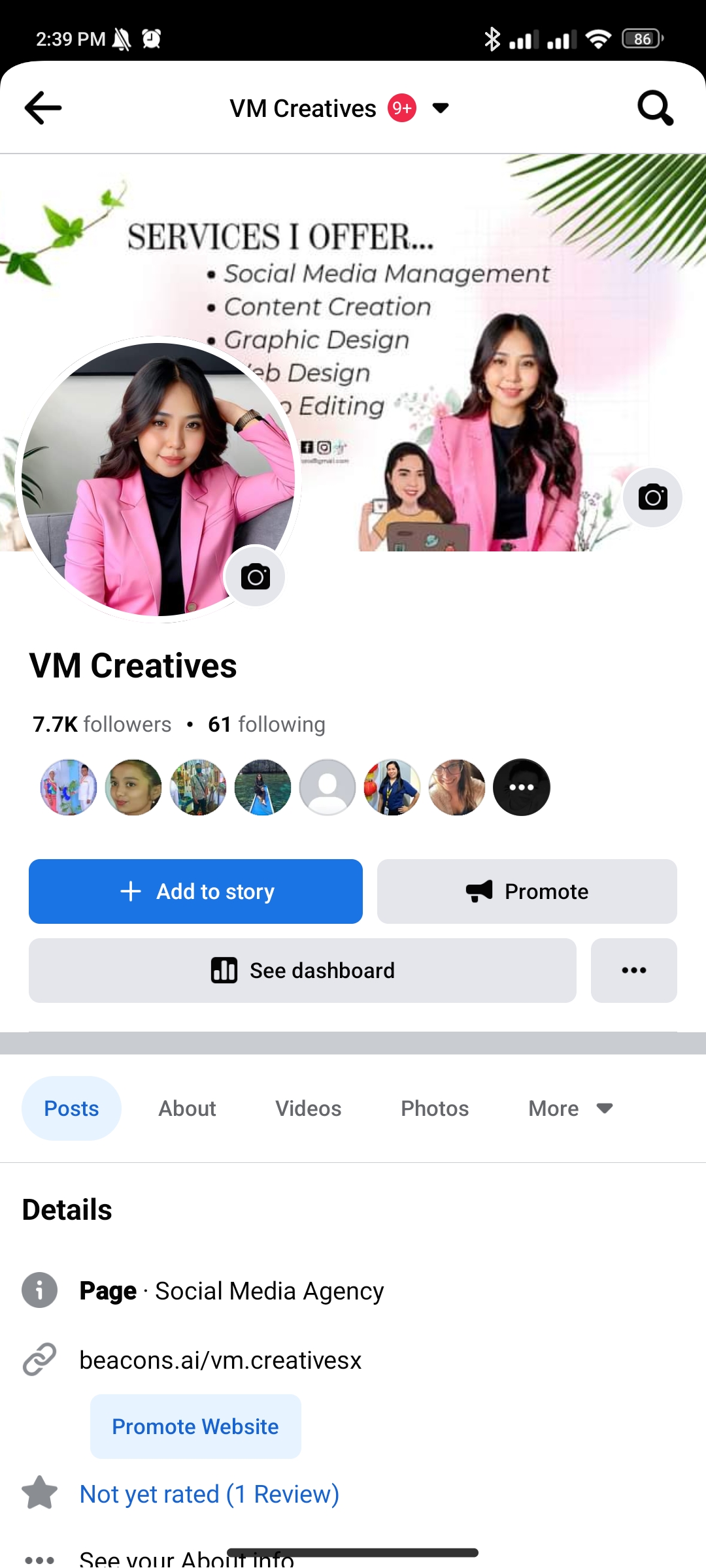Open the search magnifier icon
The height and width of the screenshot is (1568, 706).
coord(655,108)
